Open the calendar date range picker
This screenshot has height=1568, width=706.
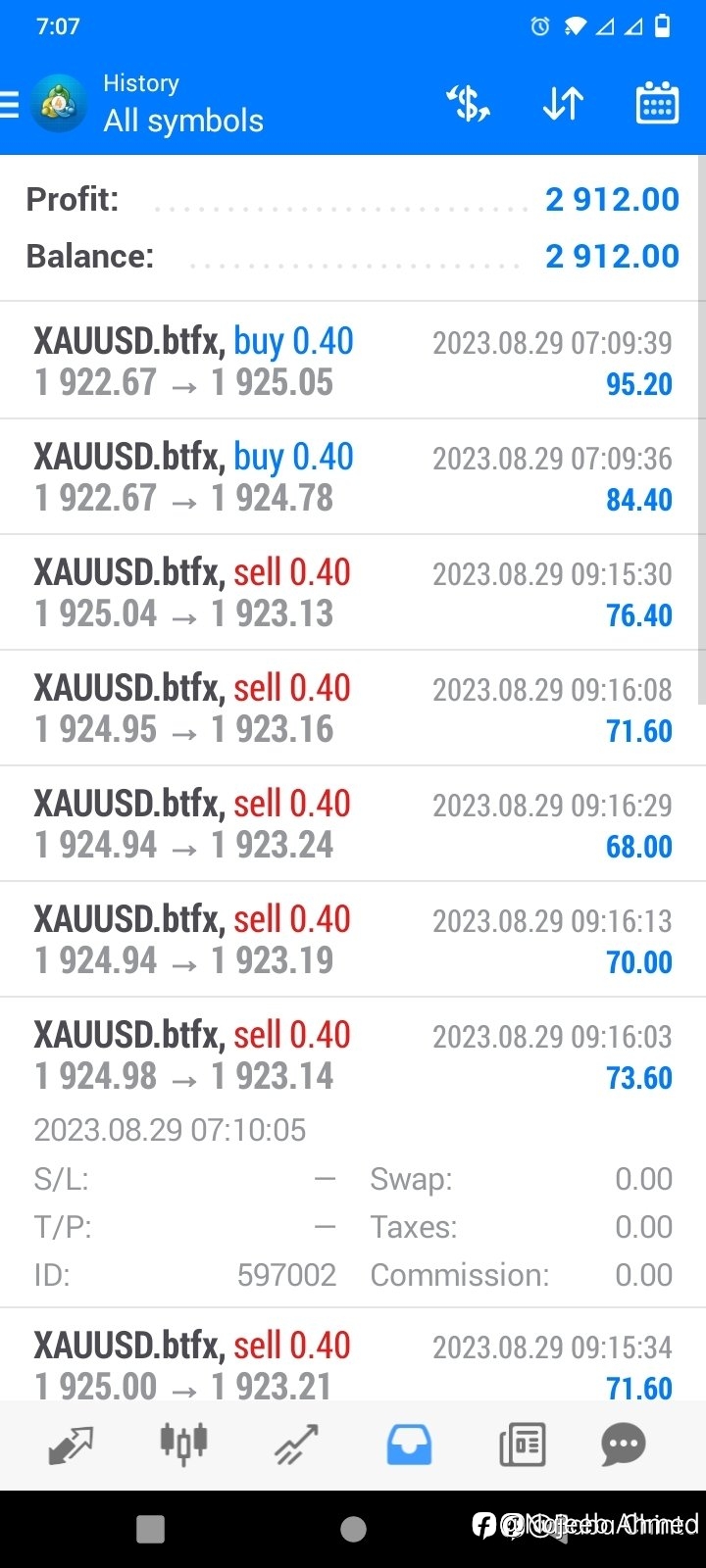pyautogui.click(x=657, y=103)
